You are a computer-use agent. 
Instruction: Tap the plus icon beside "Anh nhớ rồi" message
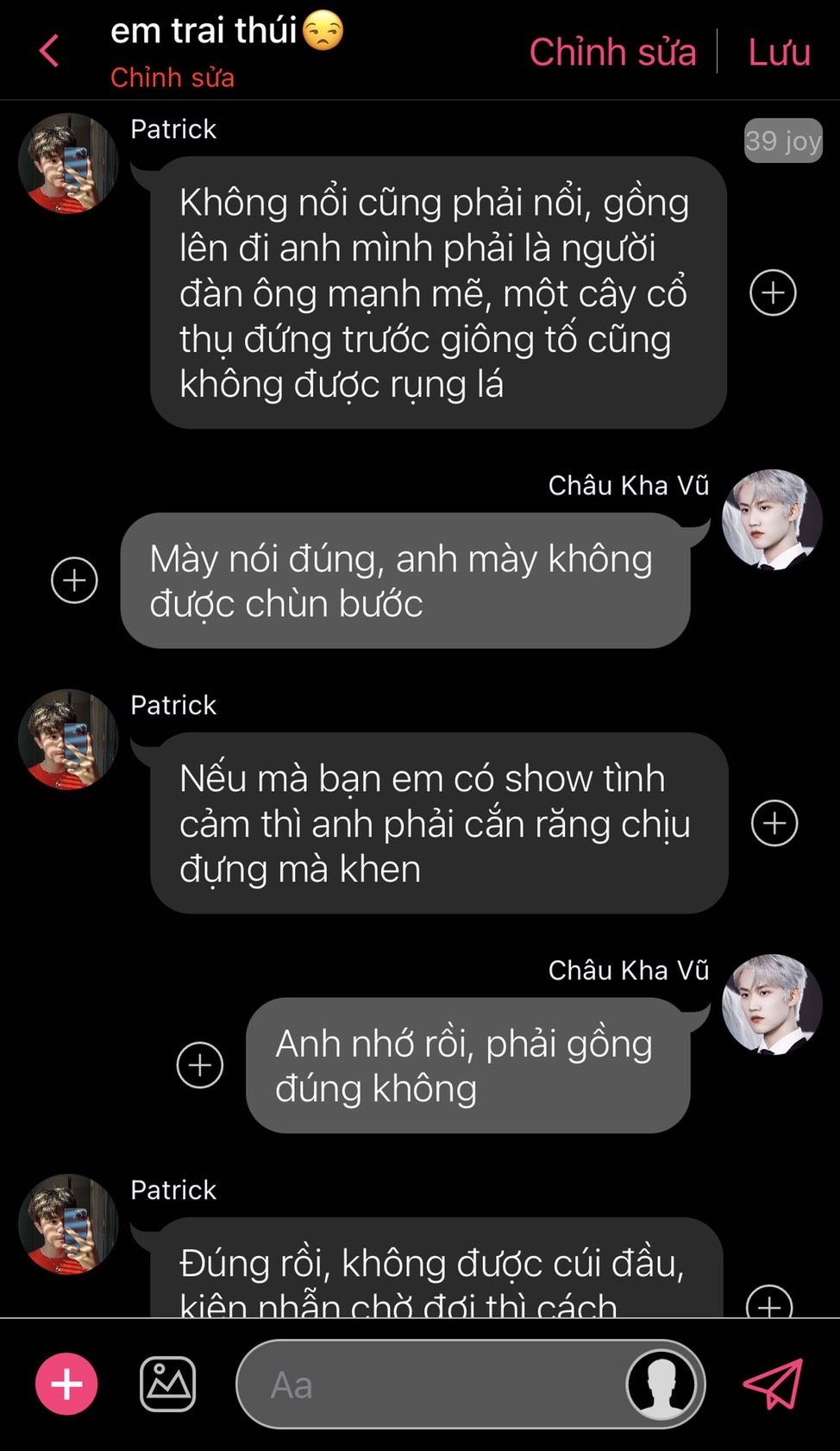199,1065
